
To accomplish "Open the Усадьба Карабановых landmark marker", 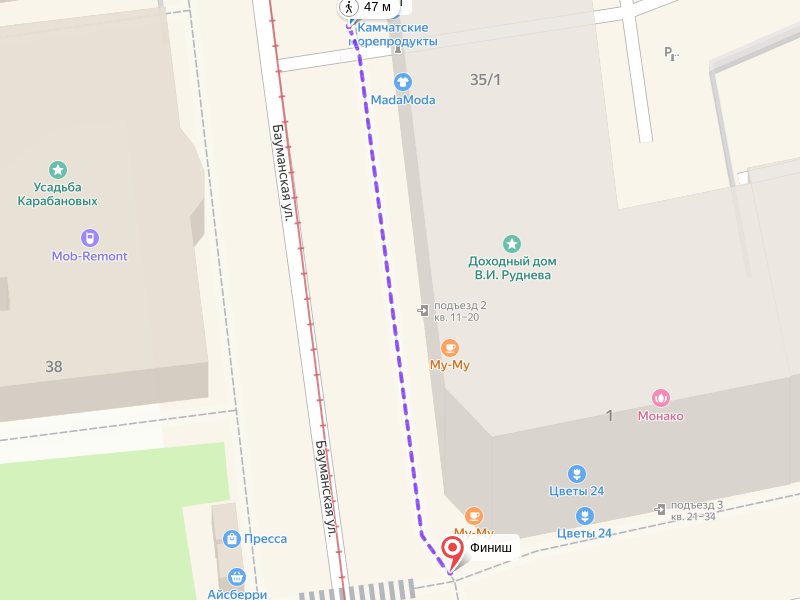I will click(x=58, y=171).
